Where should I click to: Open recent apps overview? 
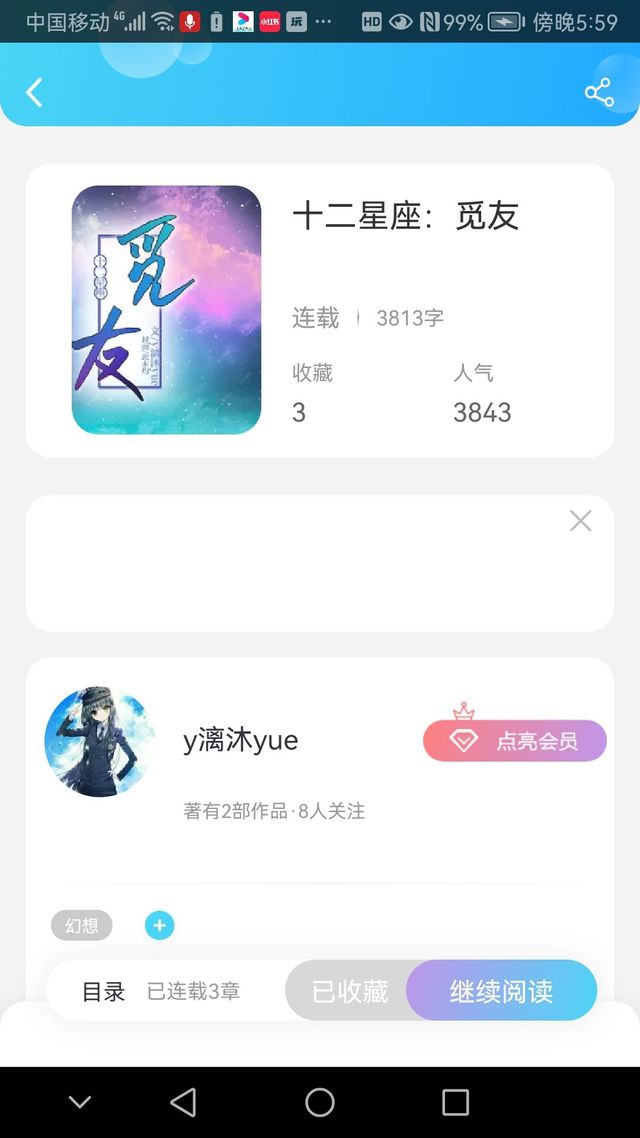click(x=455, y=1102)
